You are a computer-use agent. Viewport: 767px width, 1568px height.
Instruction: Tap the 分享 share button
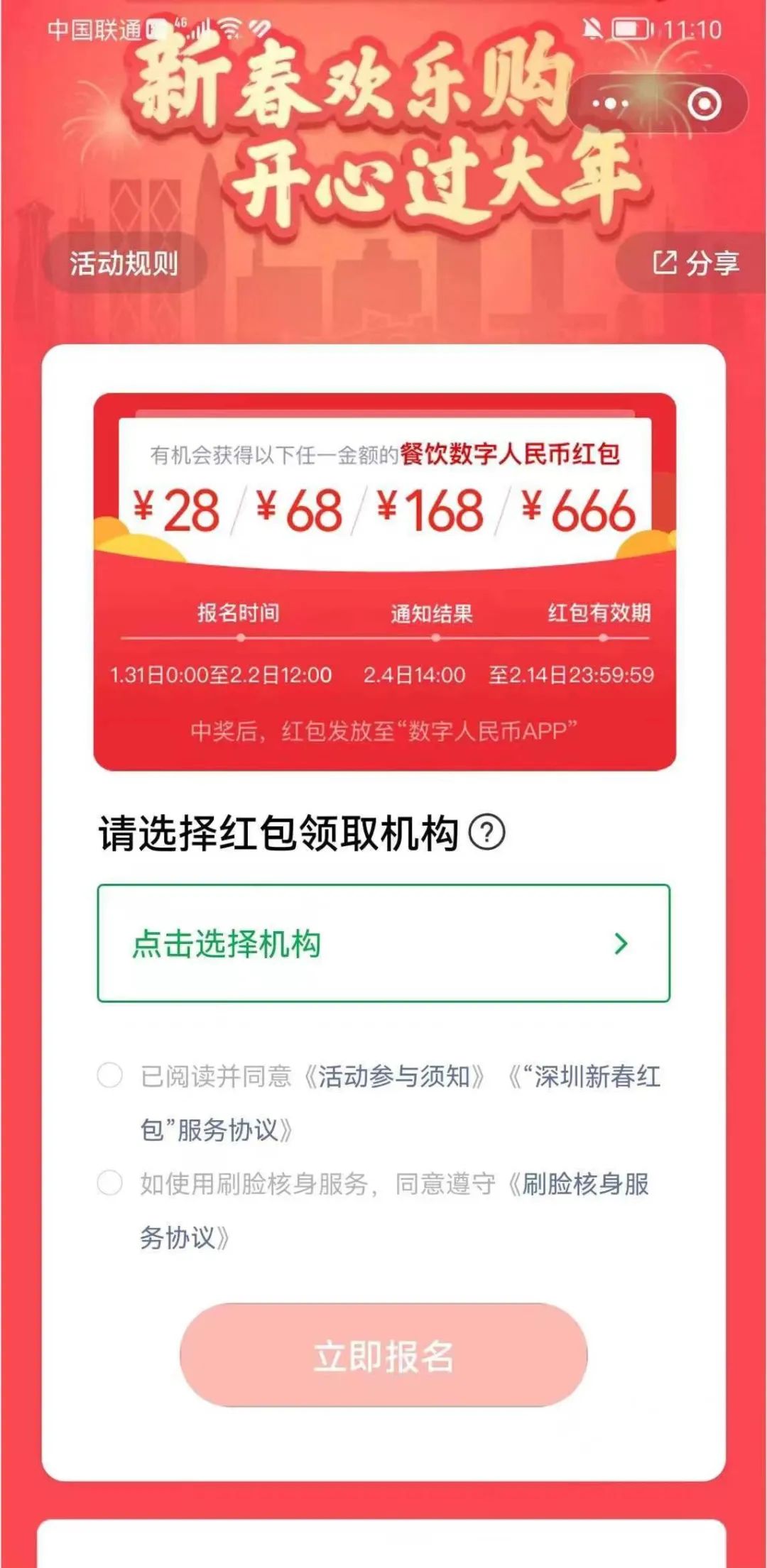pyautogui.click(x=695, y=263)
